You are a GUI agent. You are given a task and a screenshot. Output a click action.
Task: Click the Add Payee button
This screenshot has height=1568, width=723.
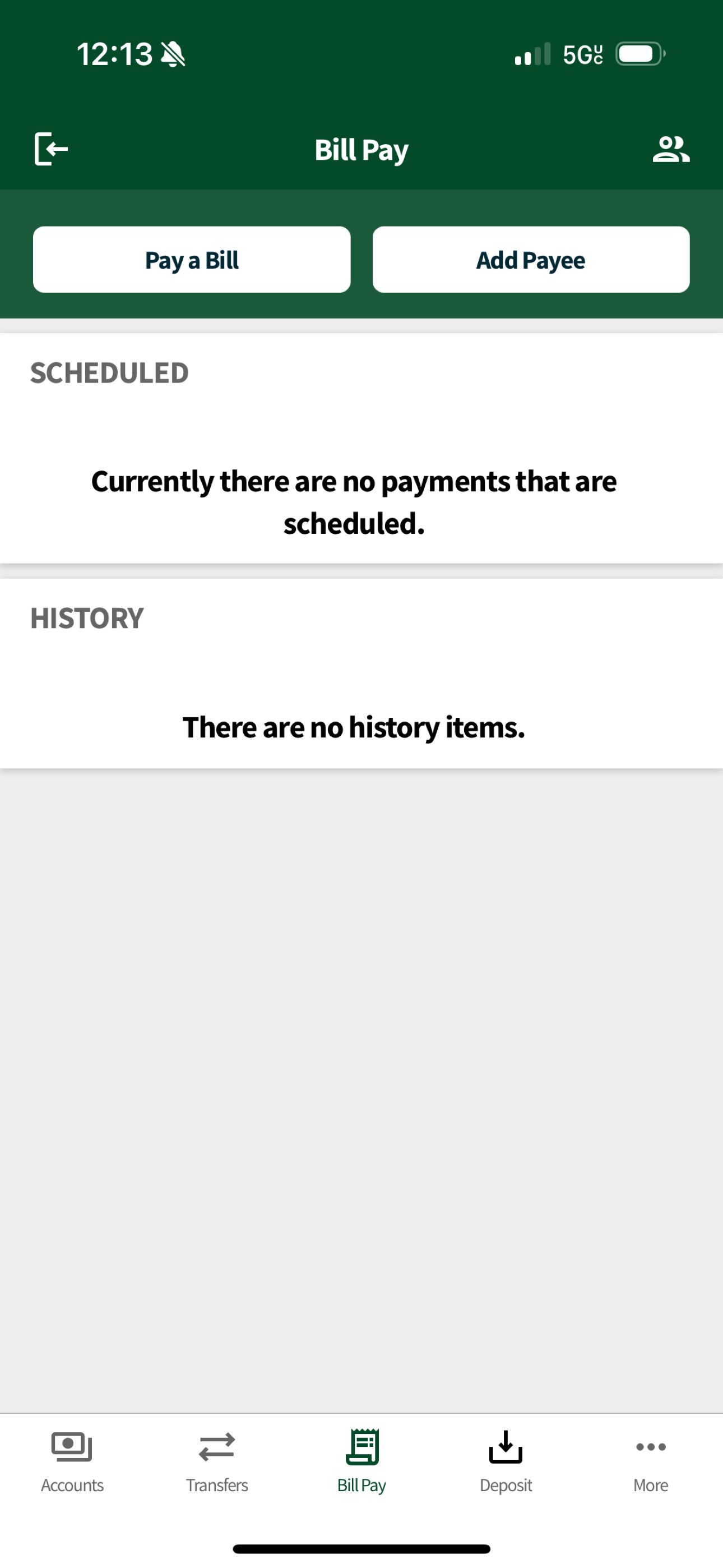click(530, 259)
